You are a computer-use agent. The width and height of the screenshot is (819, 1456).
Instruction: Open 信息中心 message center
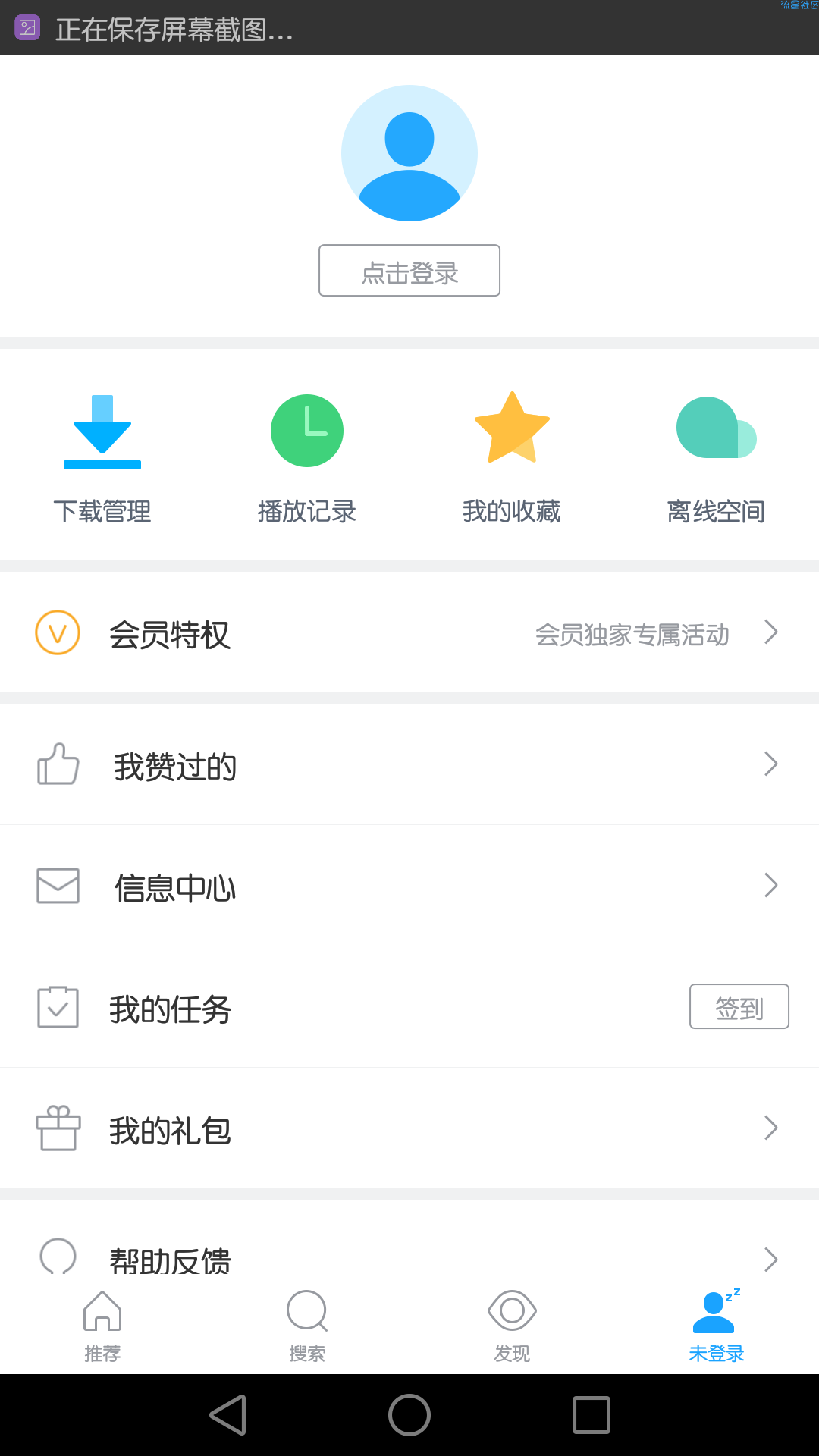pos(409,886)
